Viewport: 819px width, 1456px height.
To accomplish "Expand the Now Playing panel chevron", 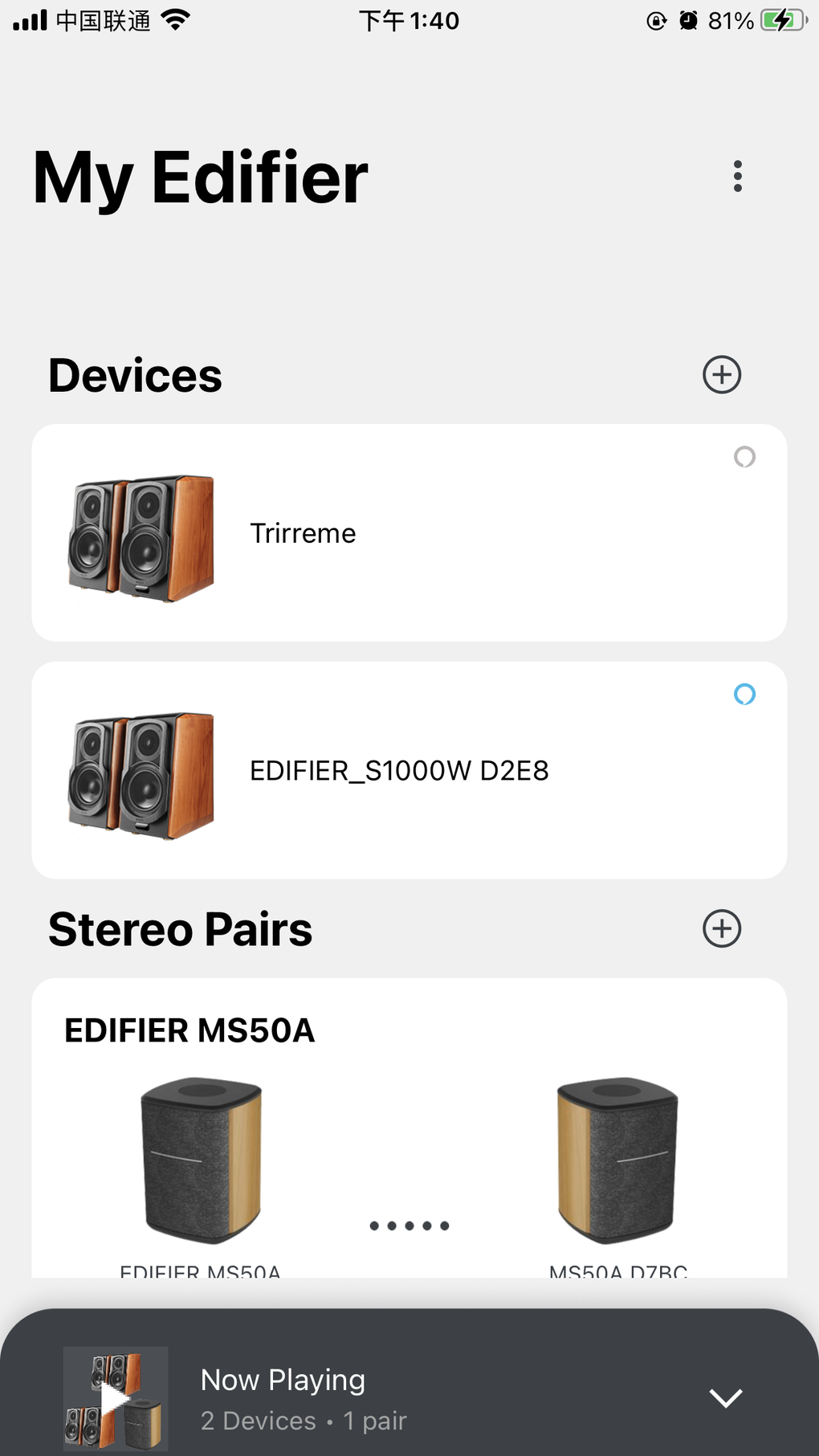I will coord(725,1397).
